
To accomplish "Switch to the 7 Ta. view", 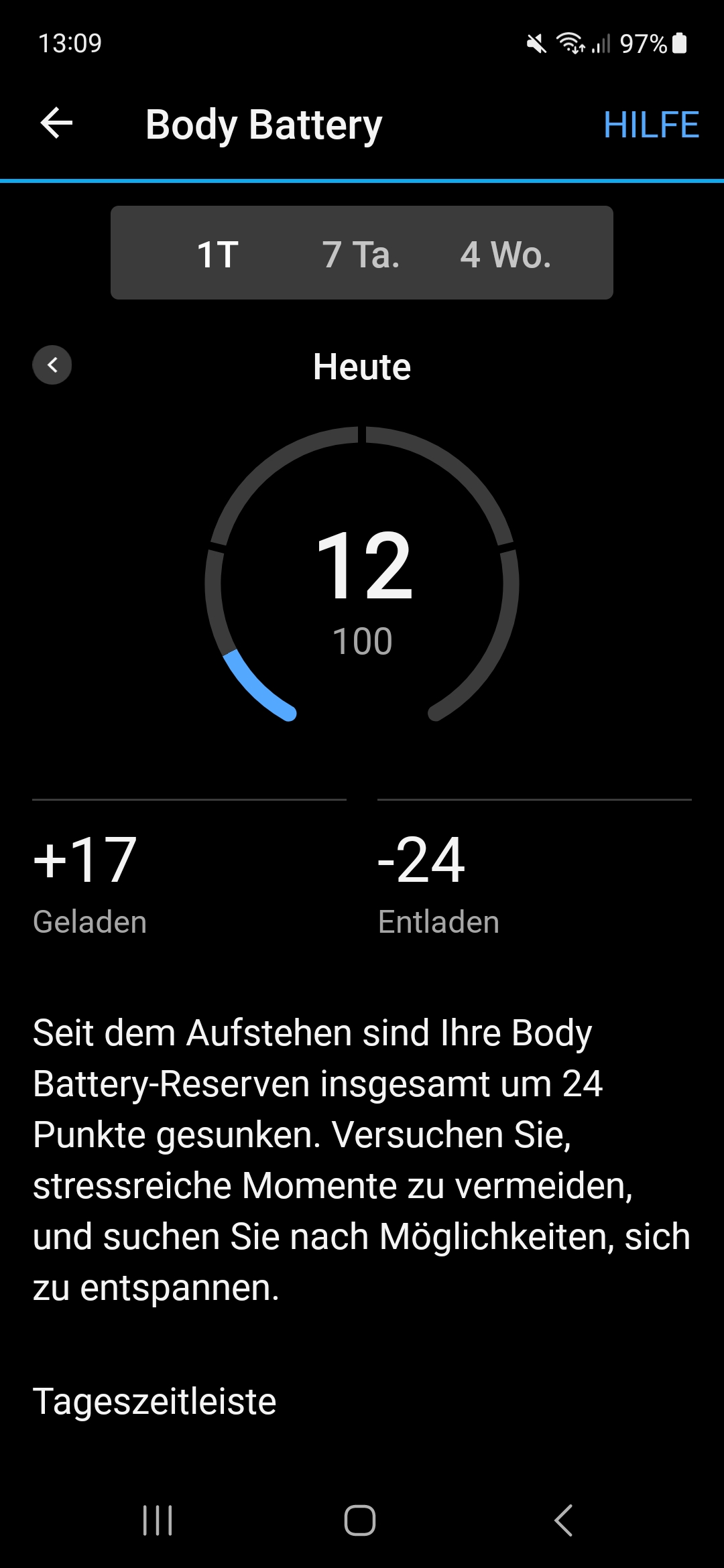I will (x=361, y=254).
